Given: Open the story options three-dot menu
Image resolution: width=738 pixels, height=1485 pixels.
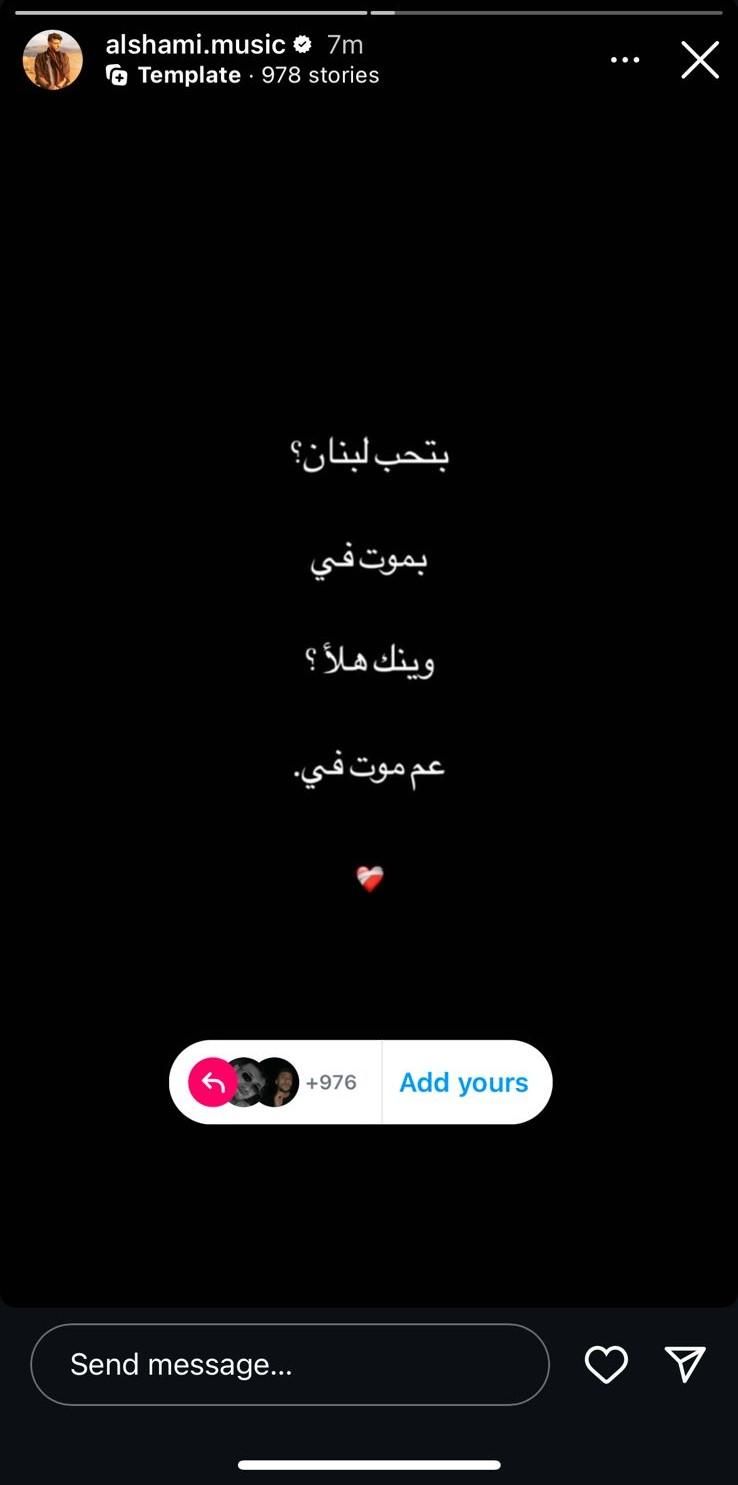Looking at the screenshot, I should tap(625, 59).
